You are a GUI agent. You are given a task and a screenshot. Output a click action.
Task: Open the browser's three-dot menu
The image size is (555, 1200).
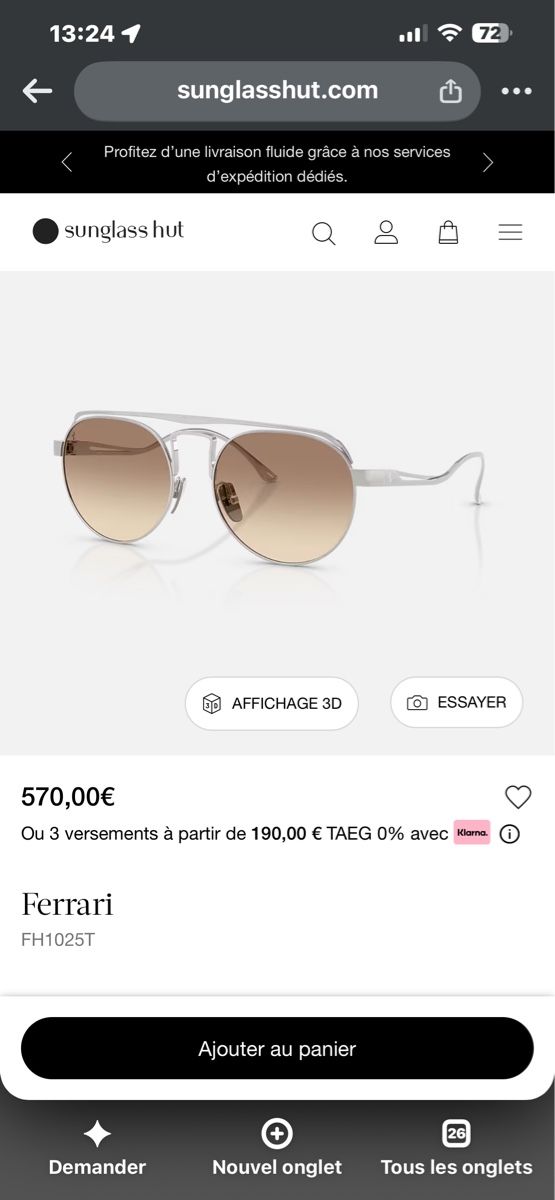516,91
